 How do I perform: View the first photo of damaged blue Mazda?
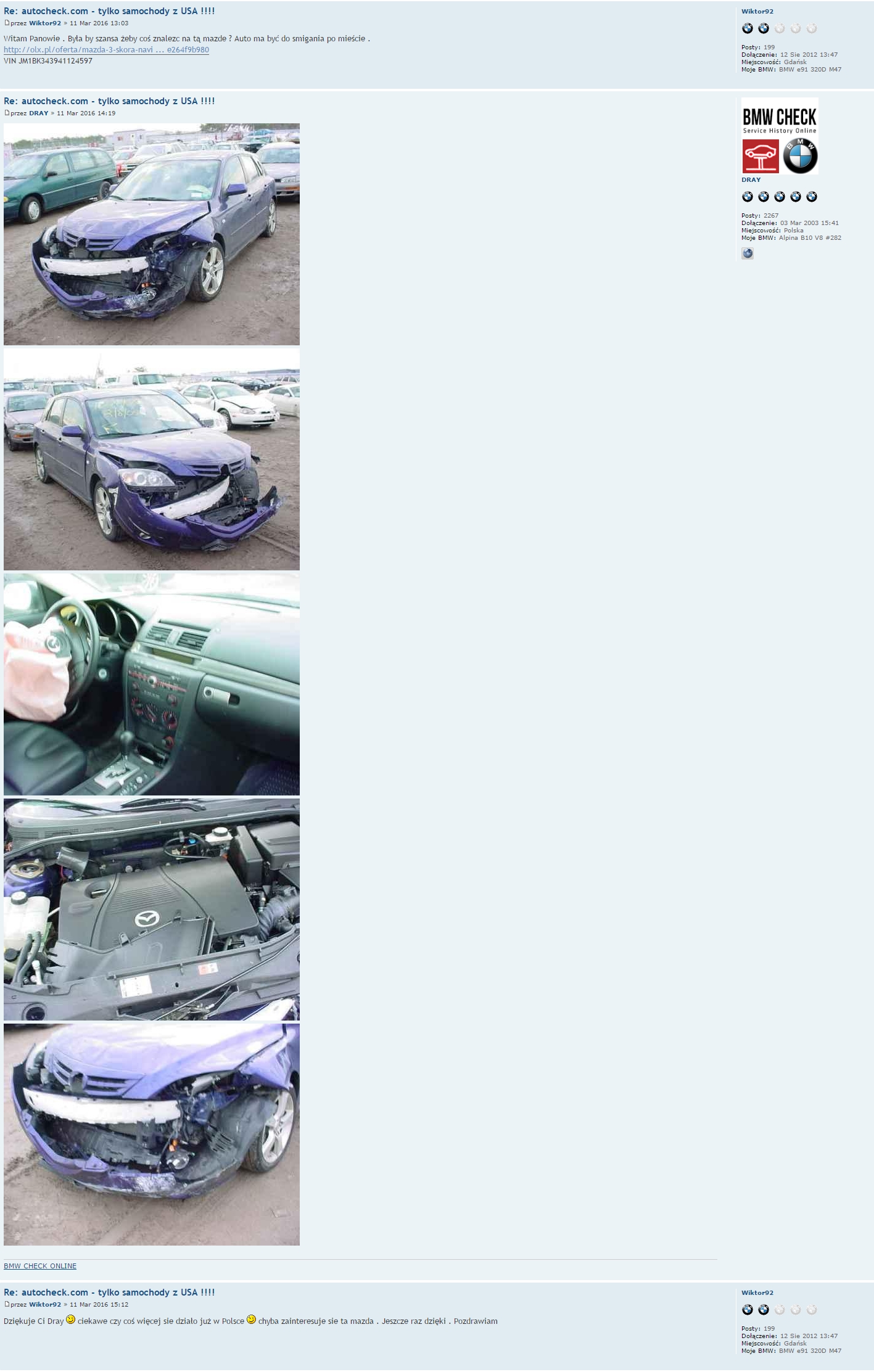click(151, 234)
